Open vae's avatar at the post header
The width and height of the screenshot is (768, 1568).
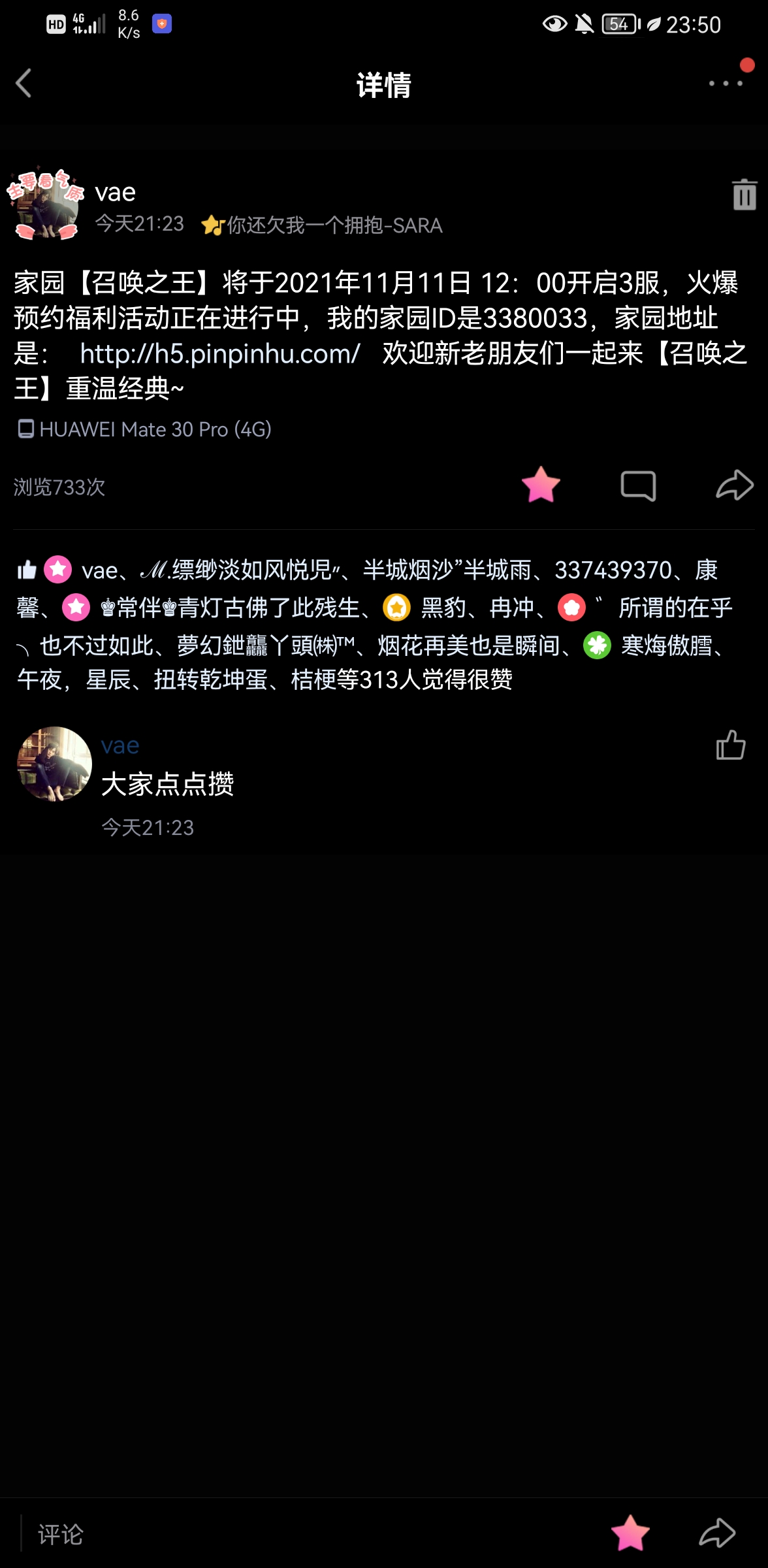[46, 205]
